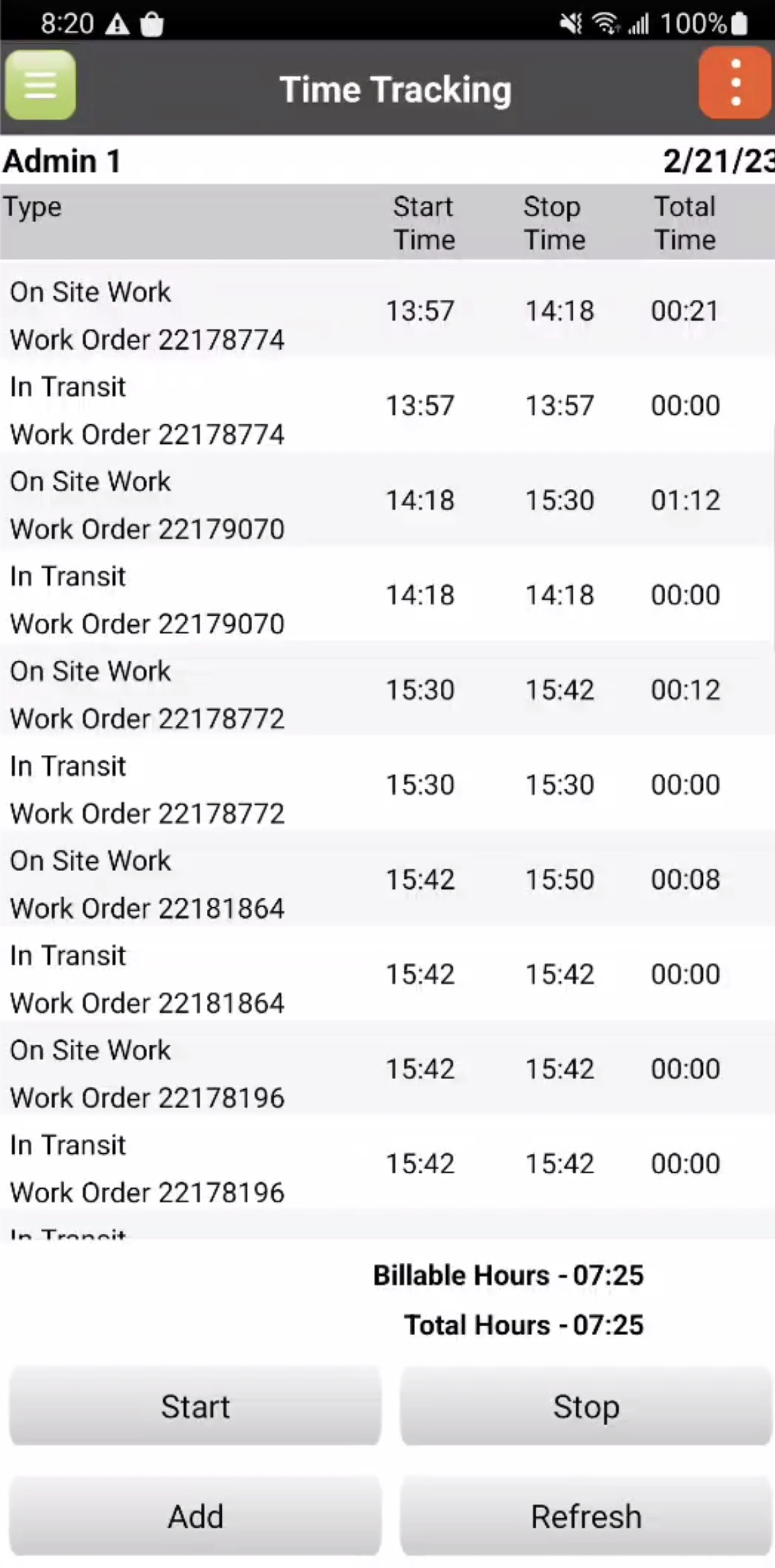View In Transit entry for 22178772

[387, 786]
